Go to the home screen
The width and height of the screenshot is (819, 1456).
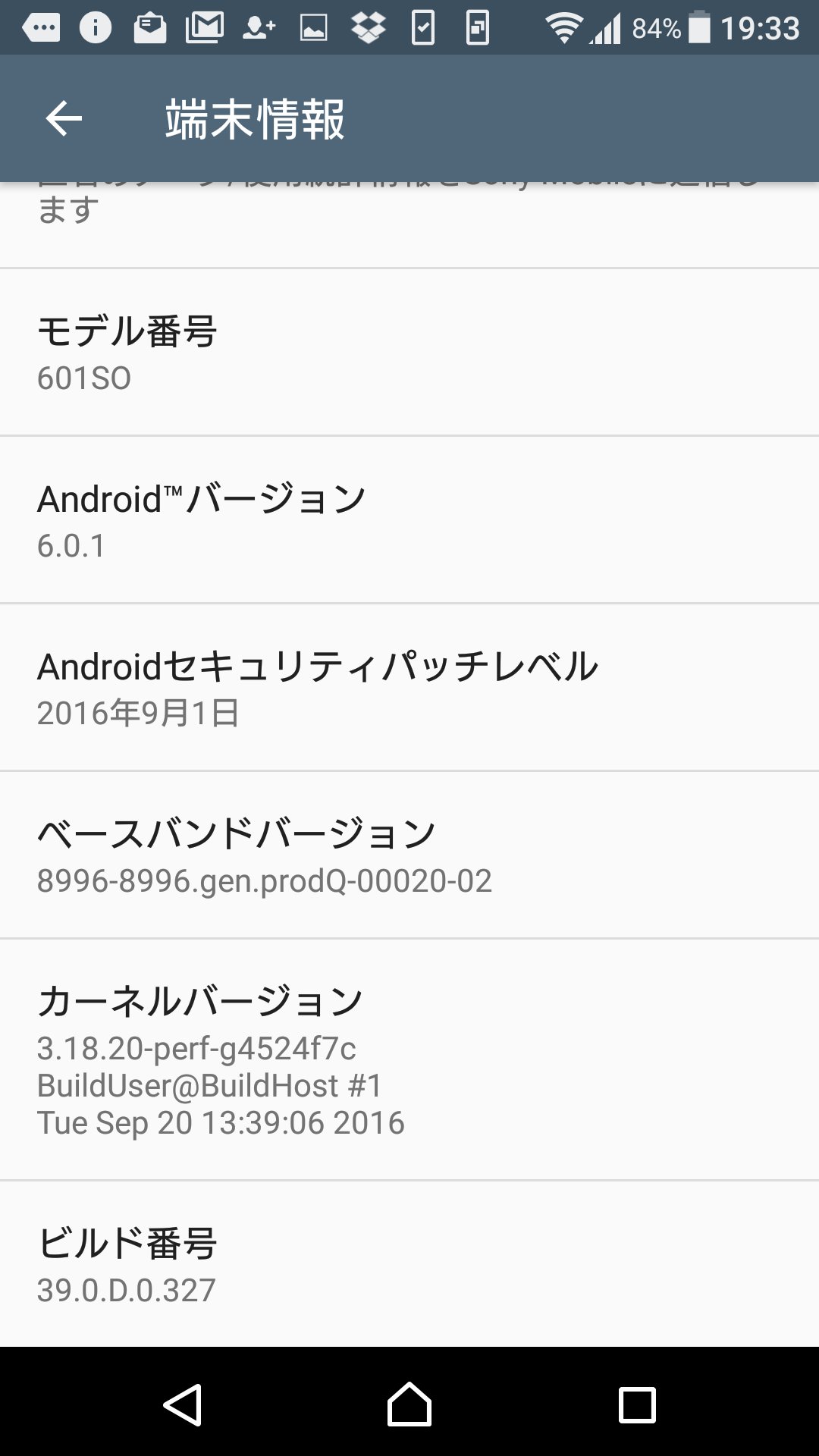409,1404
